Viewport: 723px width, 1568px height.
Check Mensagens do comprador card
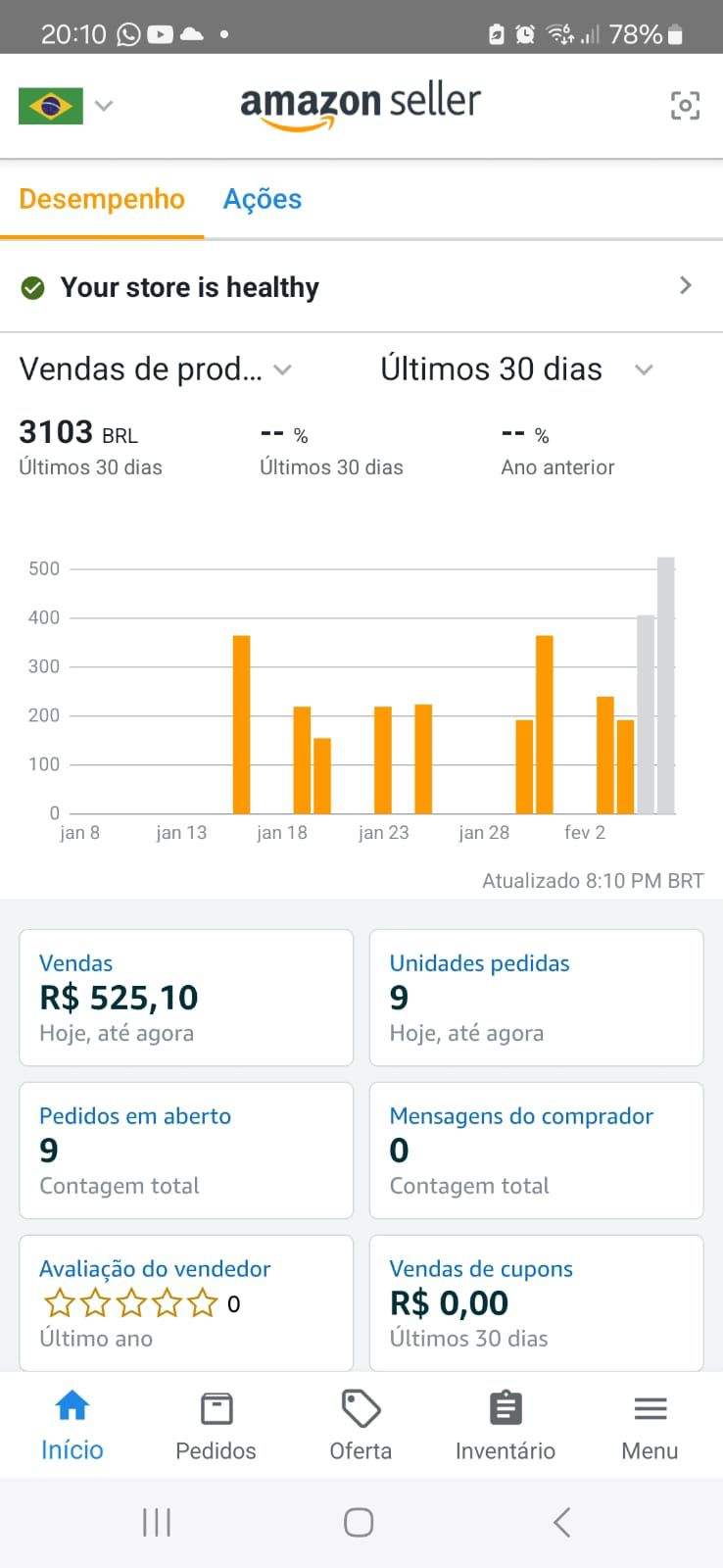(x=536, y=1151)
